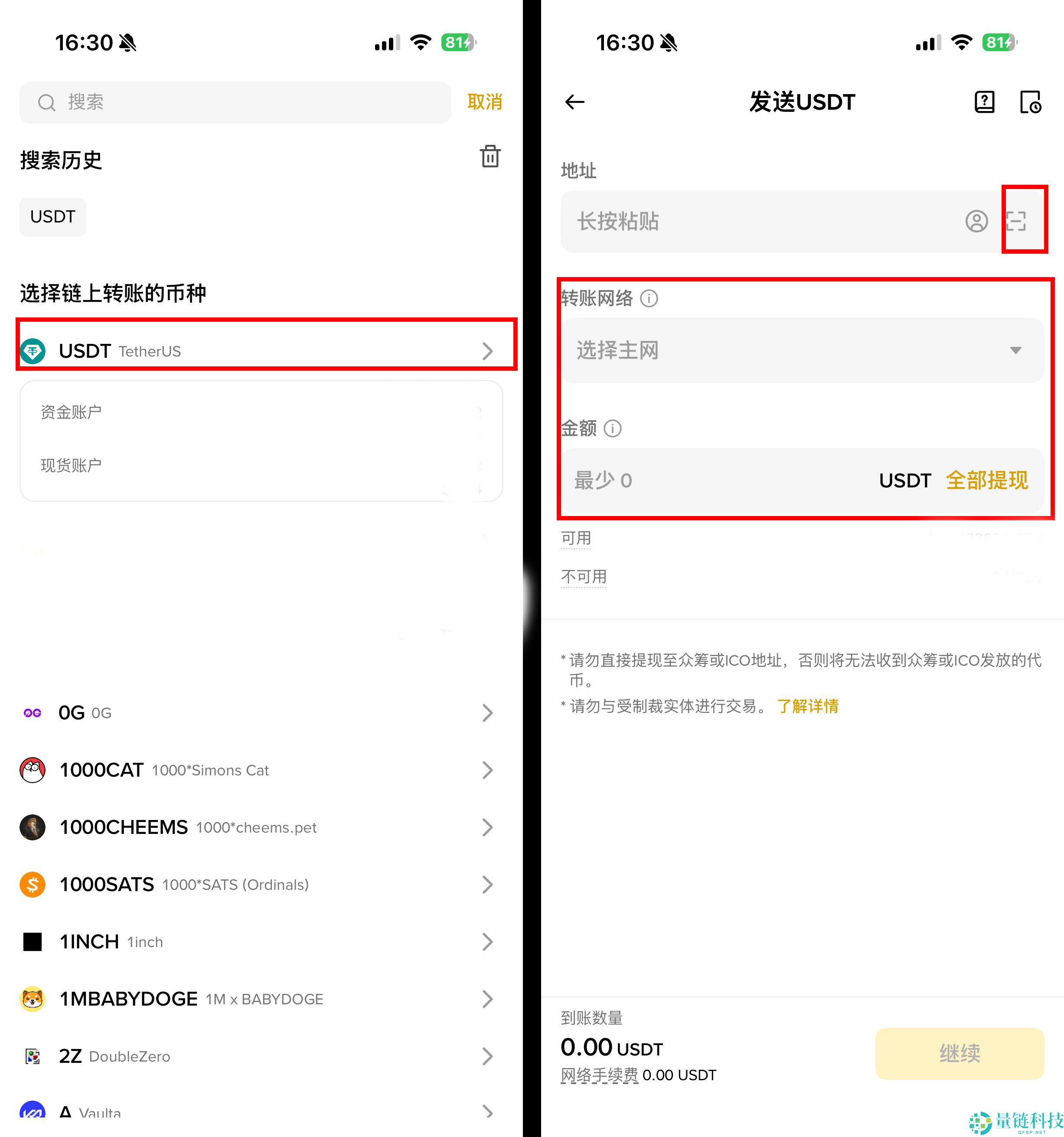Select 1000CAT Simons Cat coin
Screen dimensions: 1064x1137
coord(257,770)
